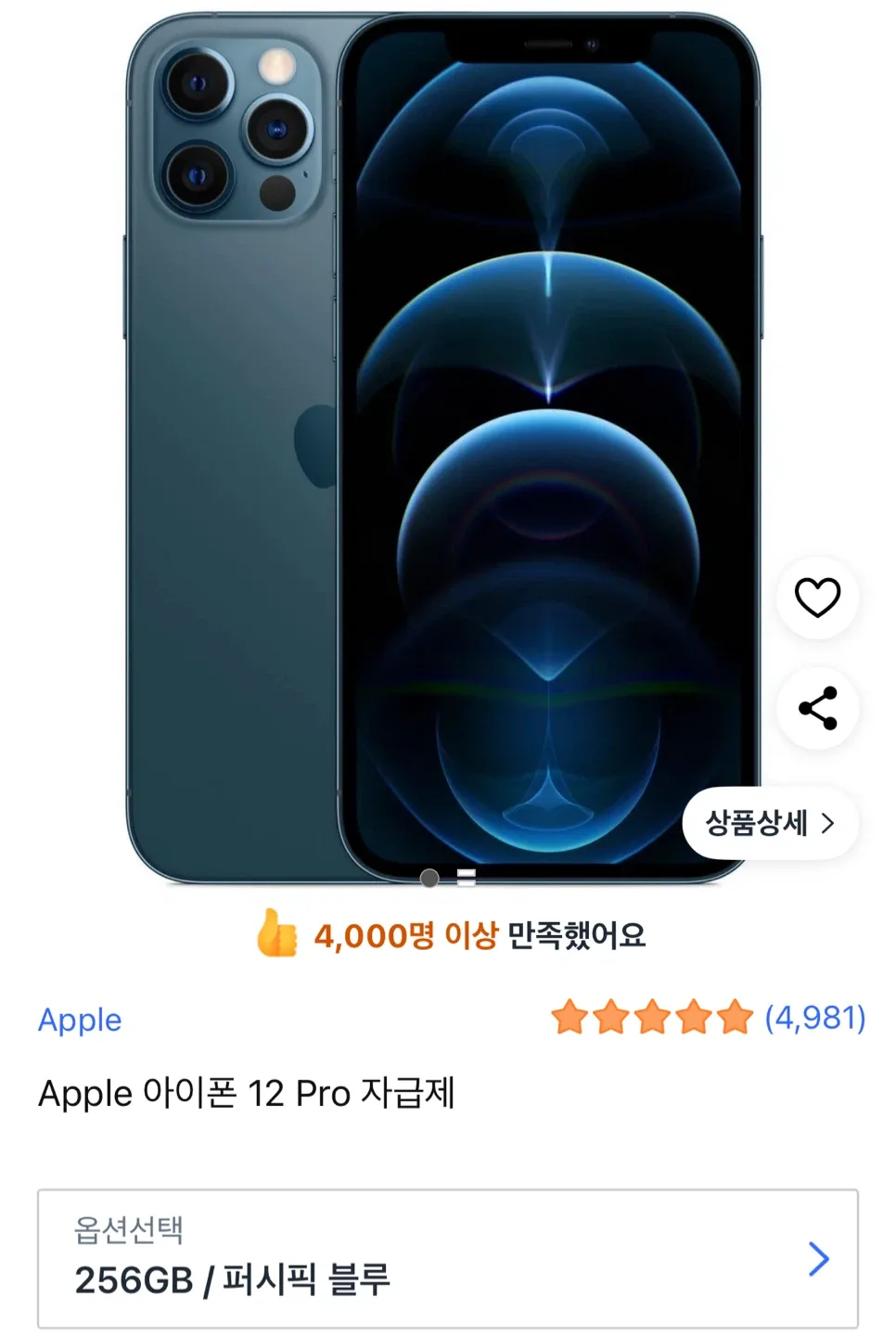The image size is (896, 1336).
Task: Open 옵션선택 256GB / 퍼시픽 블루 selector
Action: 447,1259
